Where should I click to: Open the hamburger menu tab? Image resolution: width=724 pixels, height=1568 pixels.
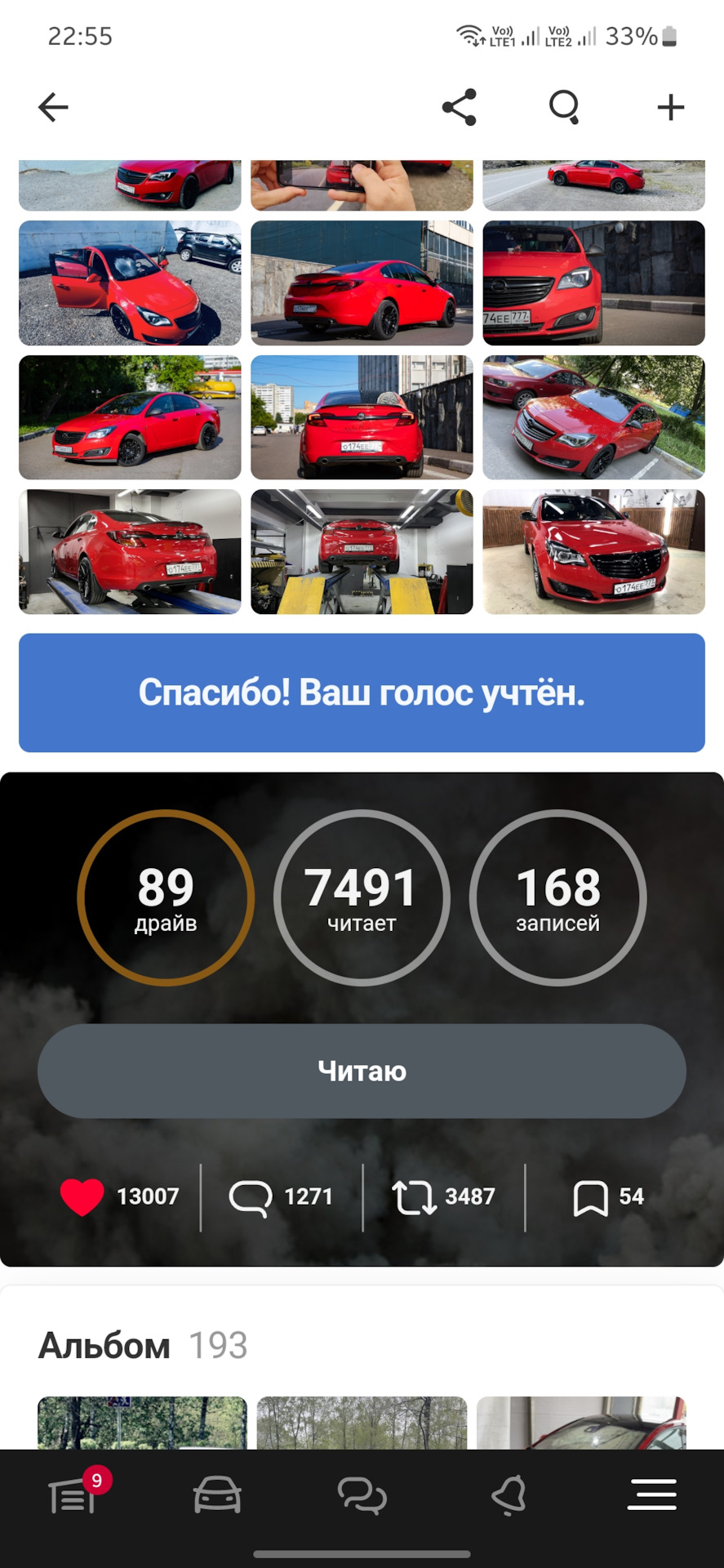click(x=651, y=1496)
